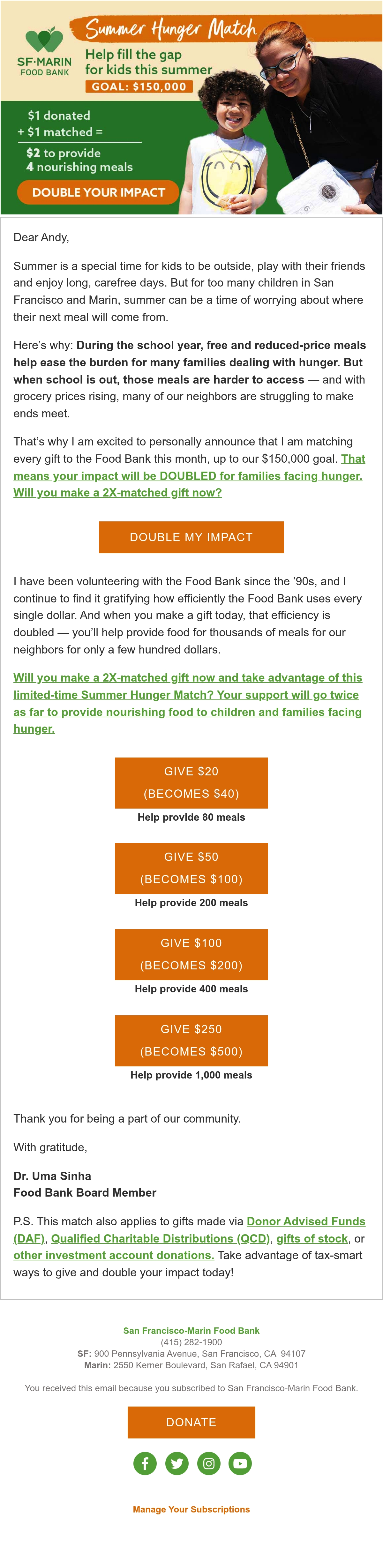Image resolution: width=383 pixels, height=1568 pixels.
Task: Open the San Francisco-Marin Food Bank footer link
Action: click(191, 1331)
